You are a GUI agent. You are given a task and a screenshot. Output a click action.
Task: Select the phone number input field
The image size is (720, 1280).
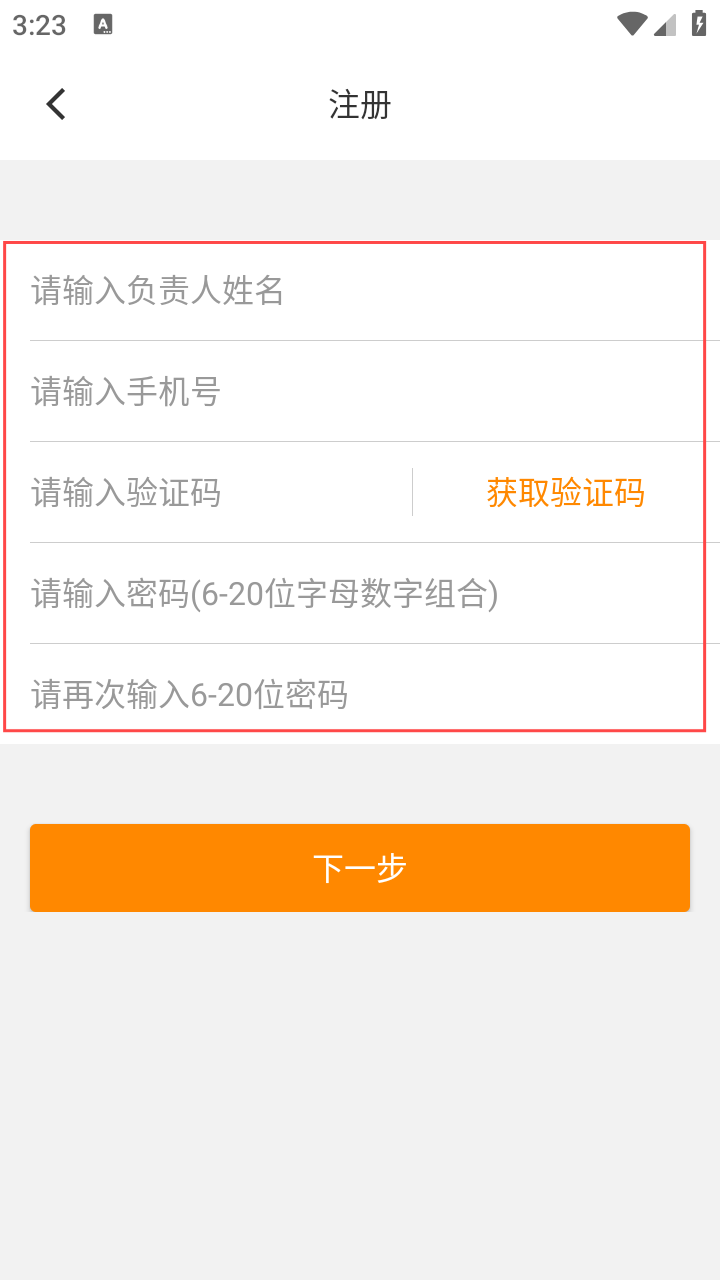click(360, 392)
